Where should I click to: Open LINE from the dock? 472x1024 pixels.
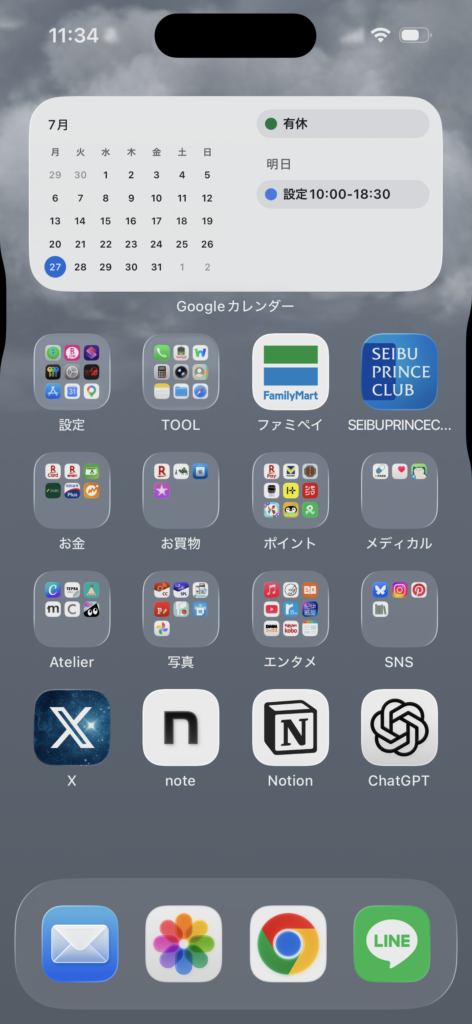[x=392, y=944]
